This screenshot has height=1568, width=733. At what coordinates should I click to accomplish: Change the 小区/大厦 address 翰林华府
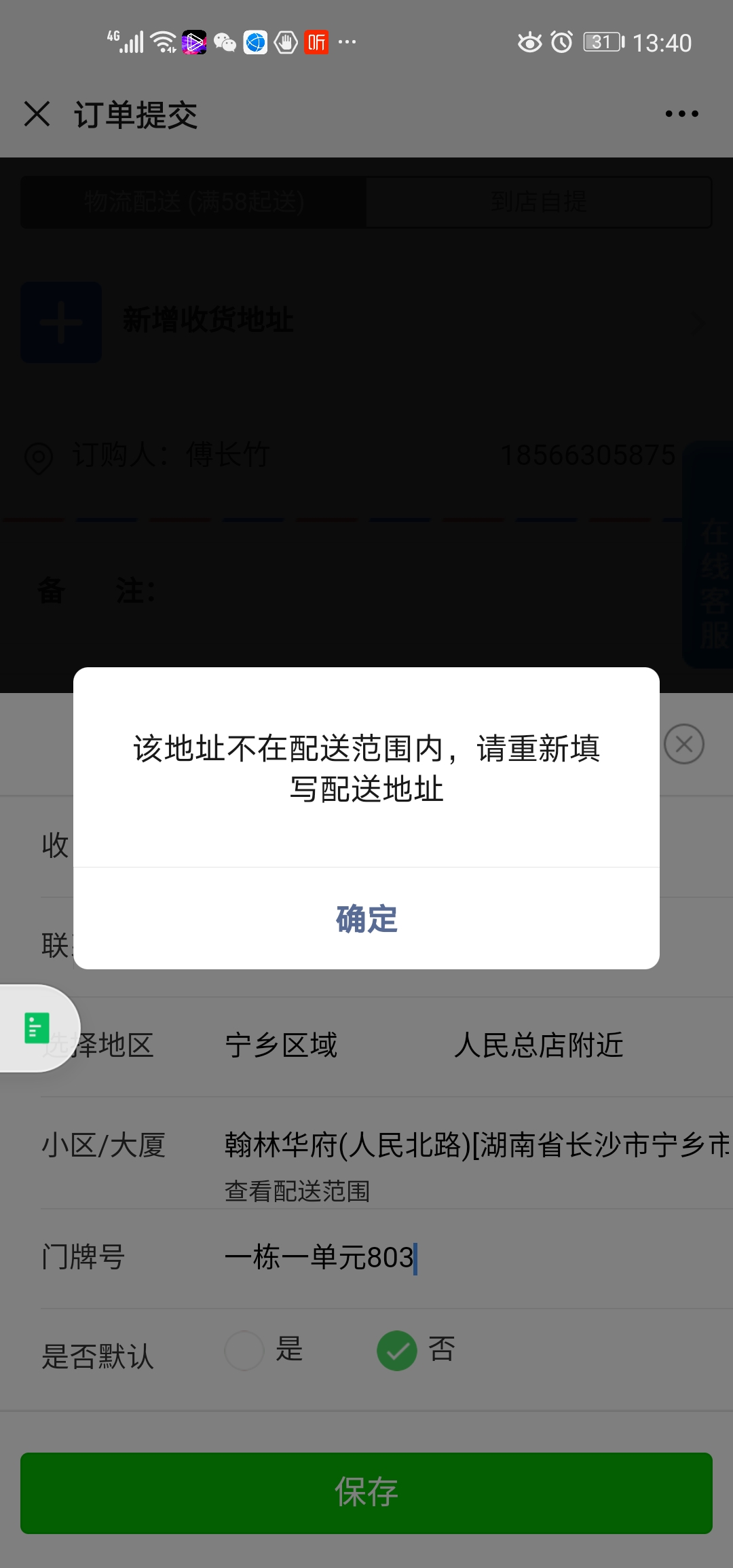point(477,1144)
